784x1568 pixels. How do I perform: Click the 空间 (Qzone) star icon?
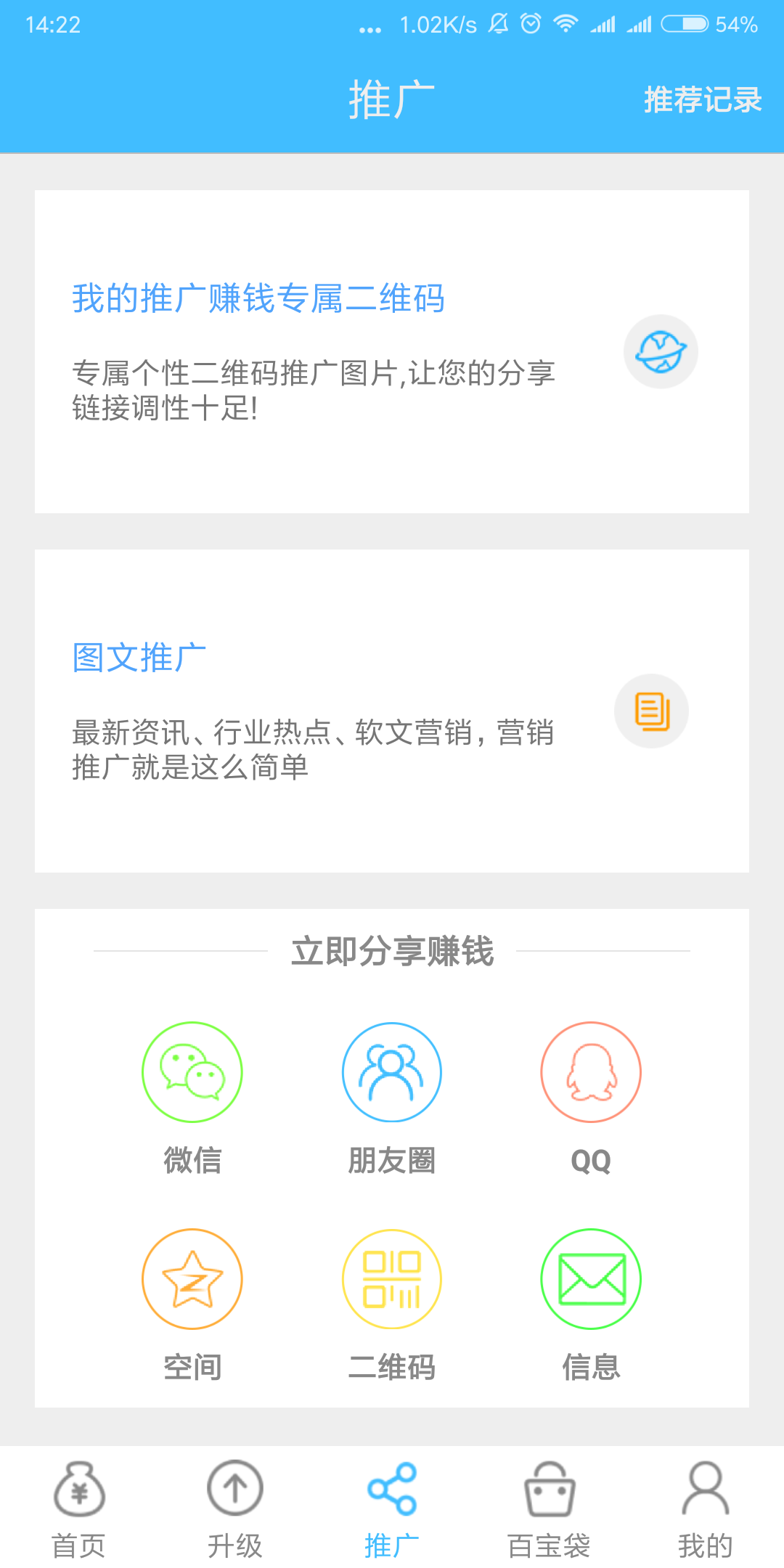(x=192, y=1279)
